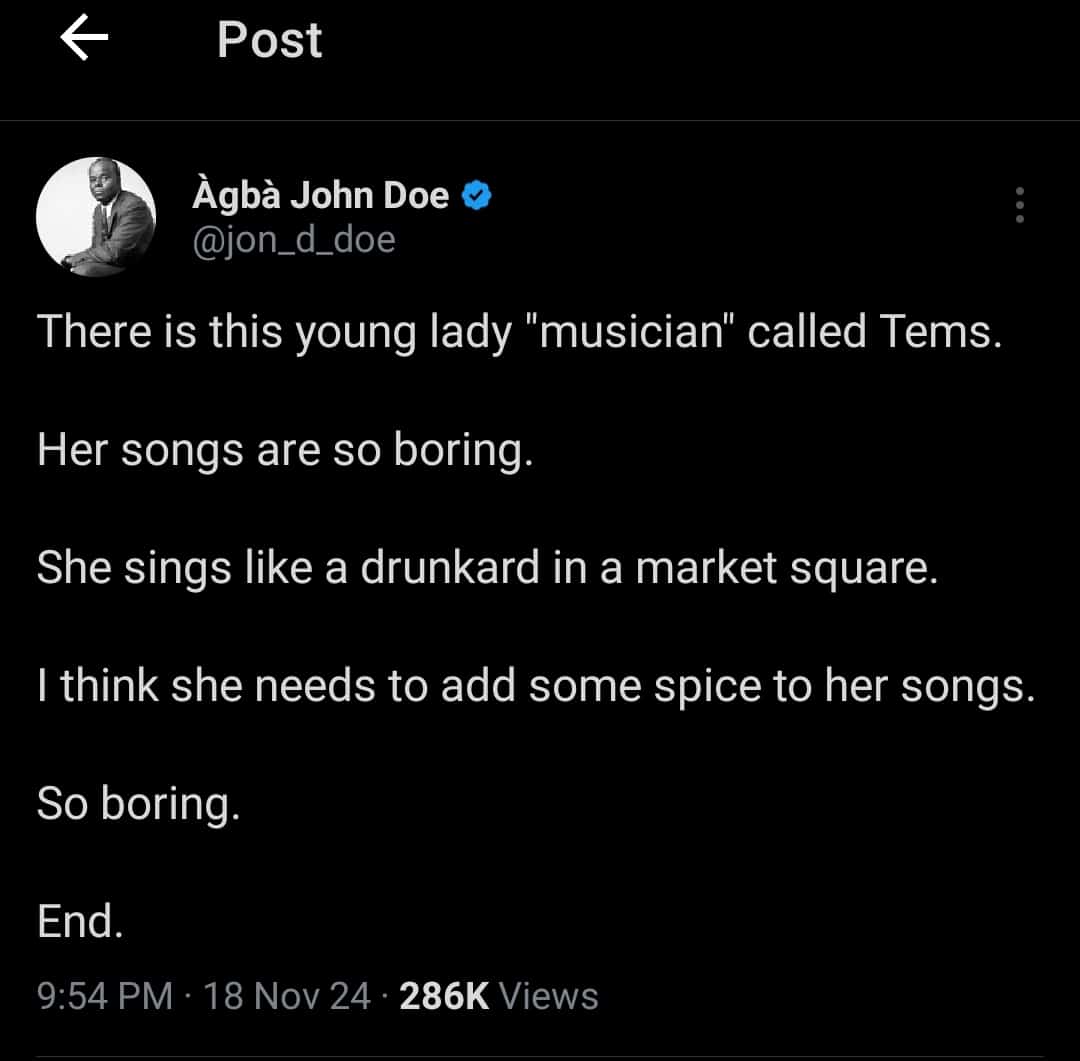Open the poster's profile picture

pyautogui.click(x=96, y=217)
